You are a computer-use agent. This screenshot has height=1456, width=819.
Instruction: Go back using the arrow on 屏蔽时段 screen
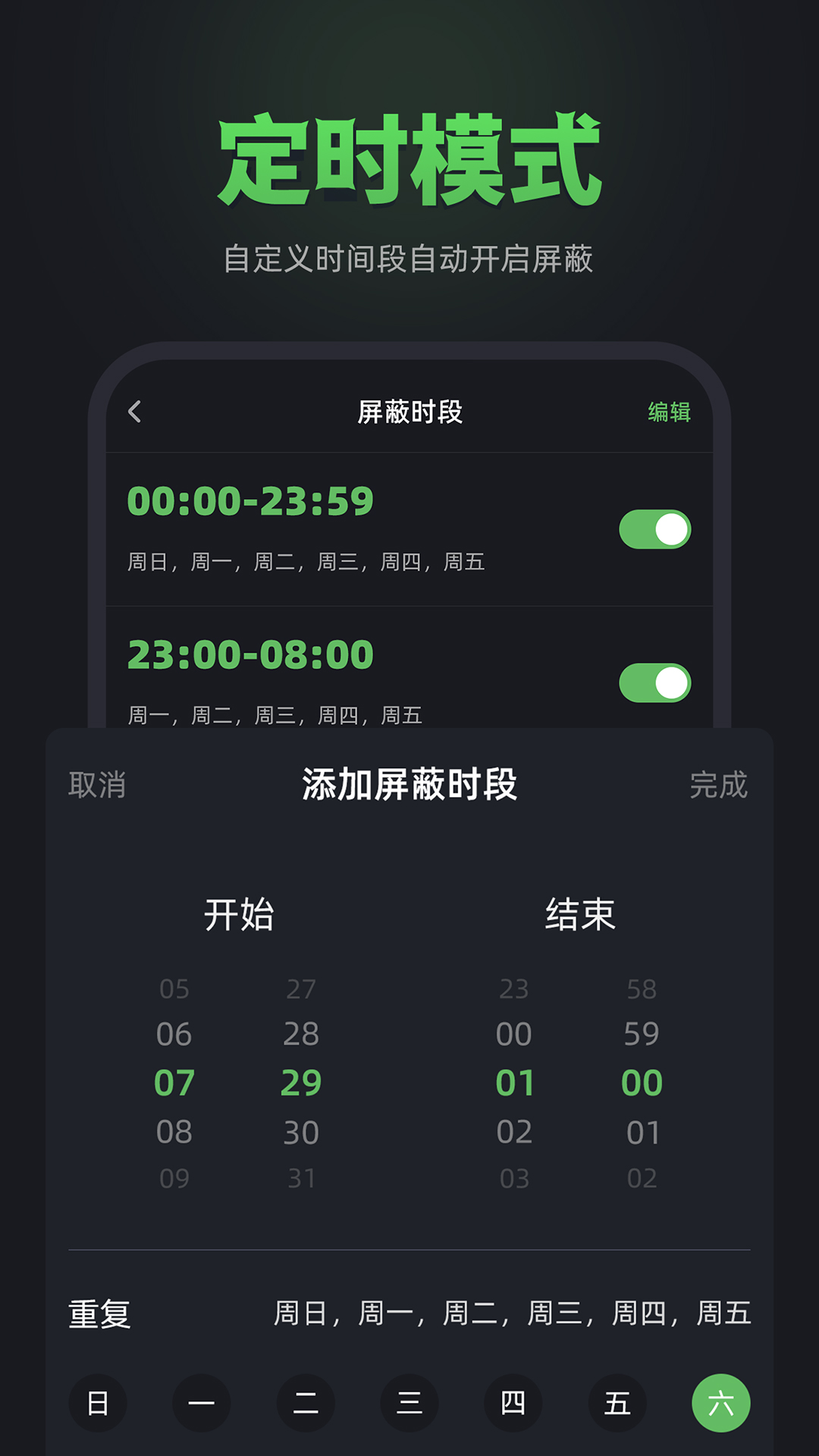click(x=135, y=413)
